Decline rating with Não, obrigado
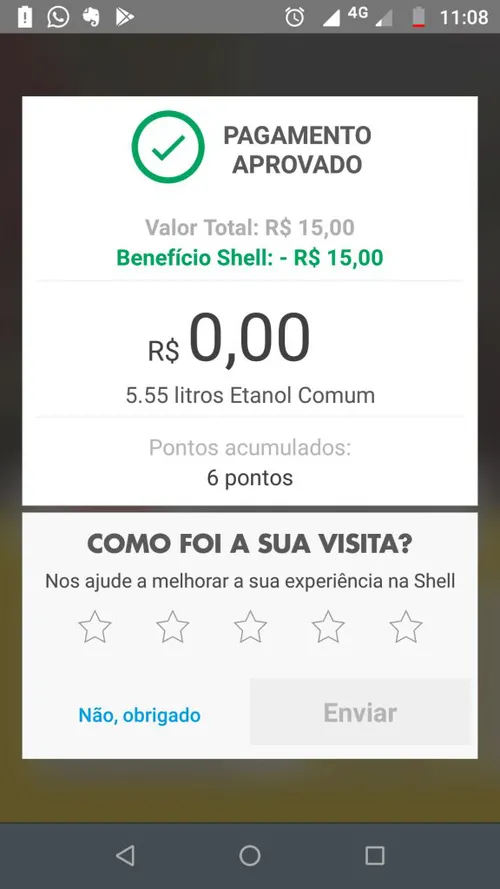 point(139,715)
